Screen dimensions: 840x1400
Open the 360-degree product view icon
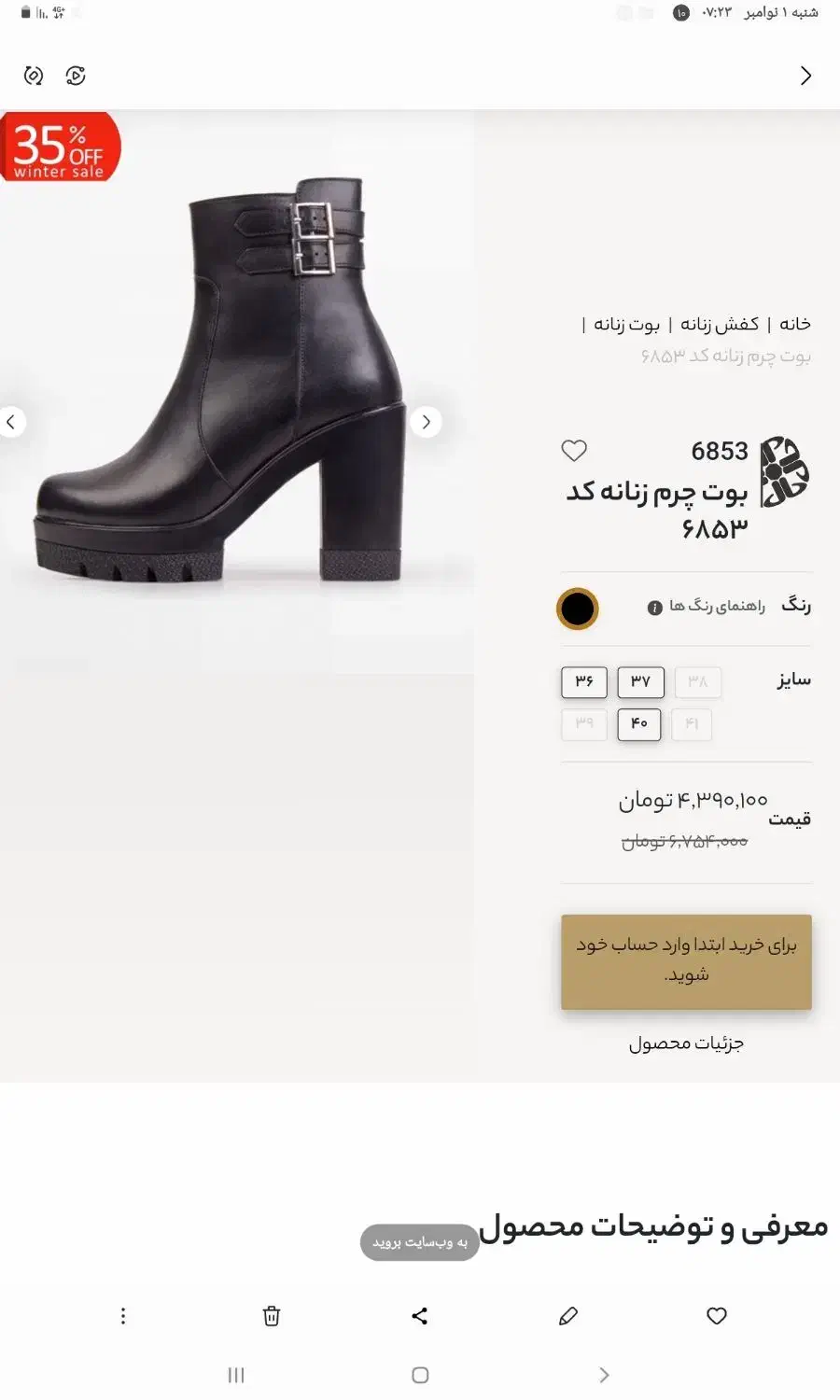coord(34,76)
